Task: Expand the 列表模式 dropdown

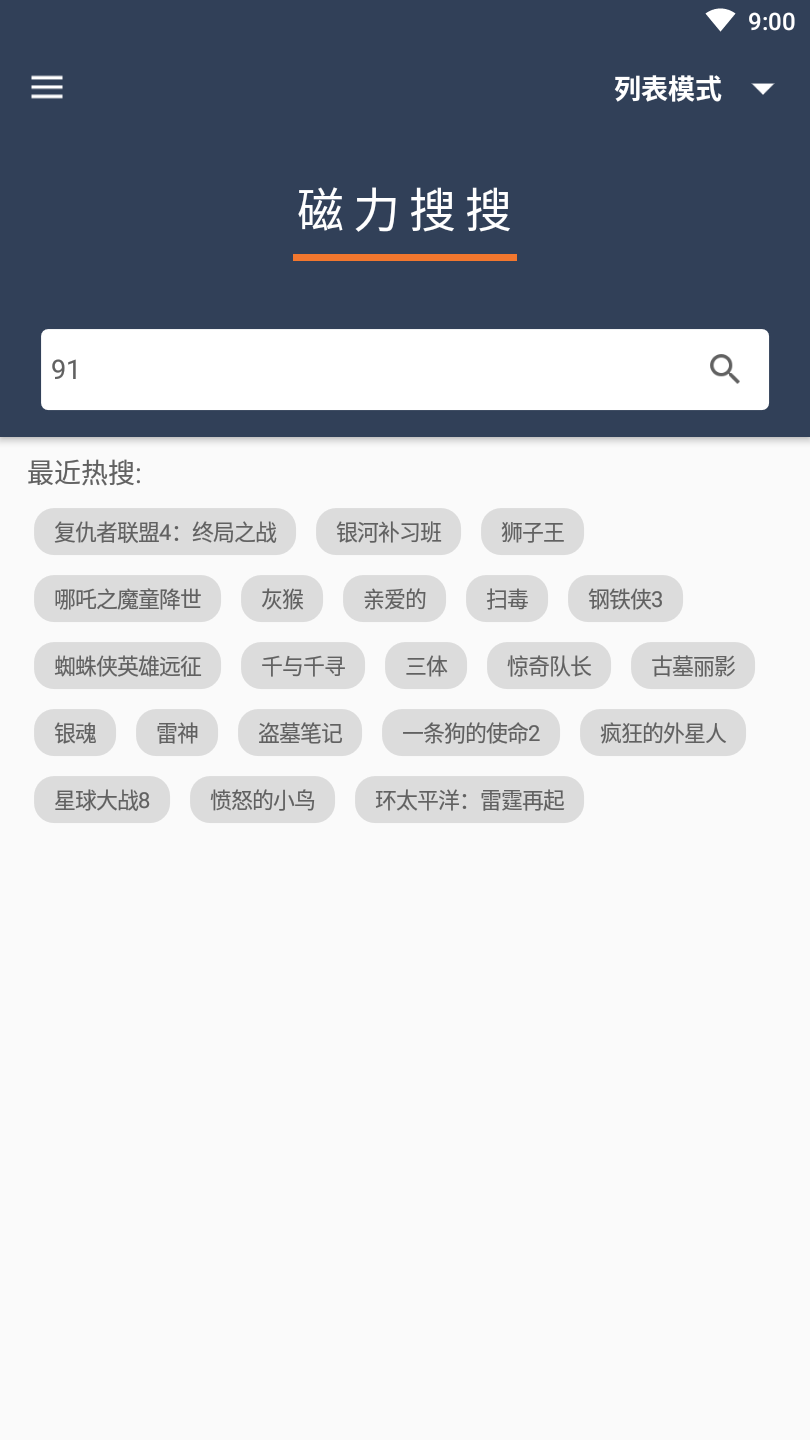Action: click(694, 89)
